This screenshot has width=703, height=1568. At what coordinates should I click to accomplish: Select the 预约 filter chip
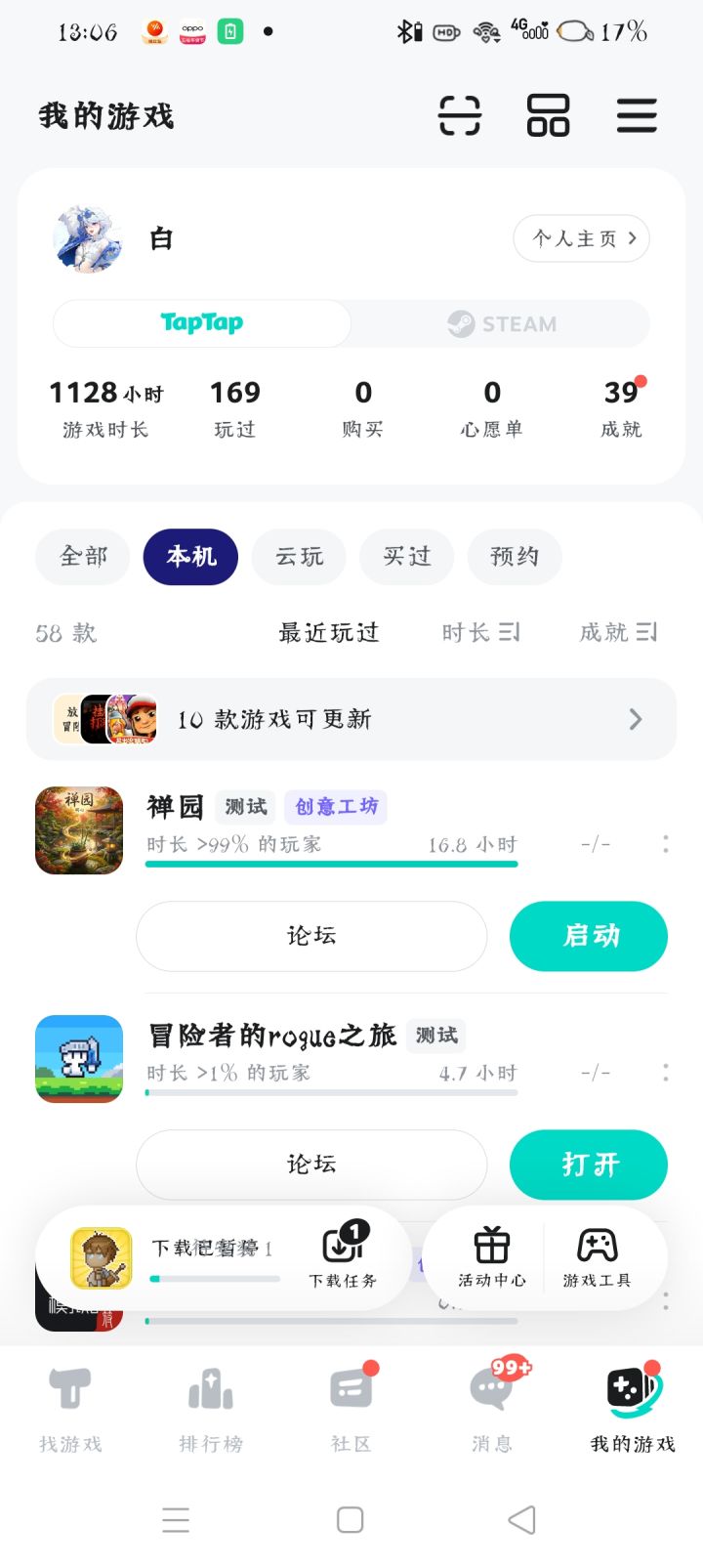pyautogui.click(x=515, y=557)
